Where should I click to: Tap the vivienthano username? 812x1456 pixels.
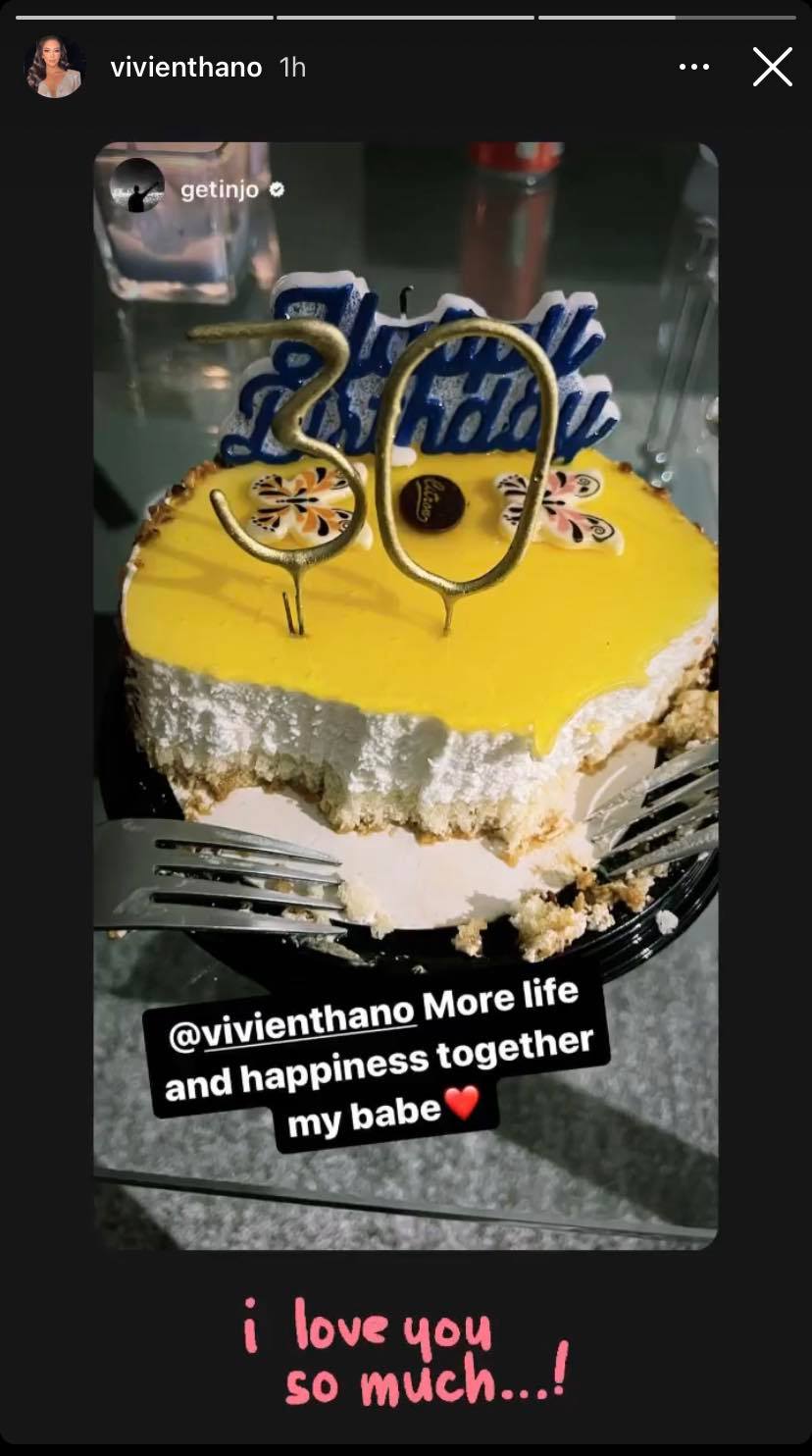[186, 67]
